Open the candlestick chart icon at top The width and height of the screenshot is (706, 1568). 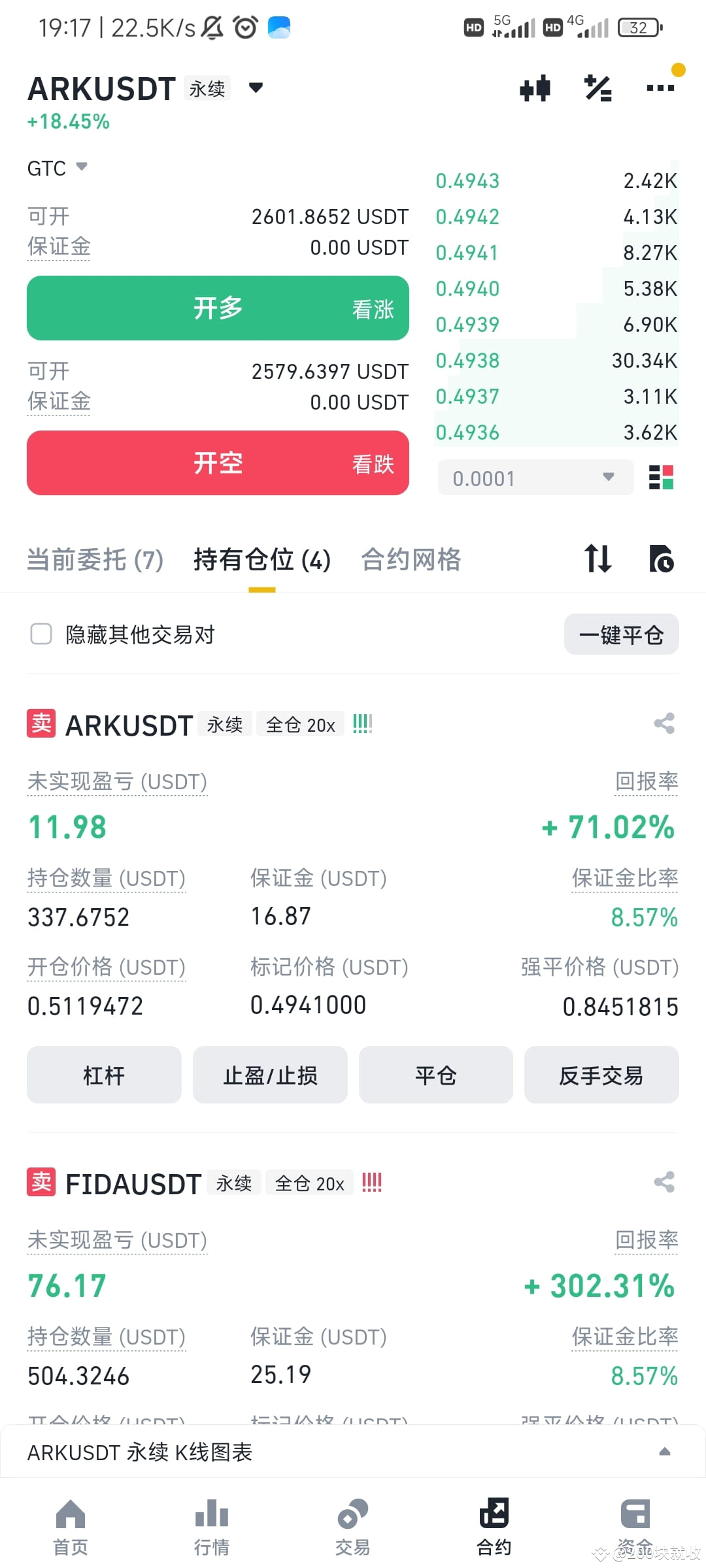534,88
